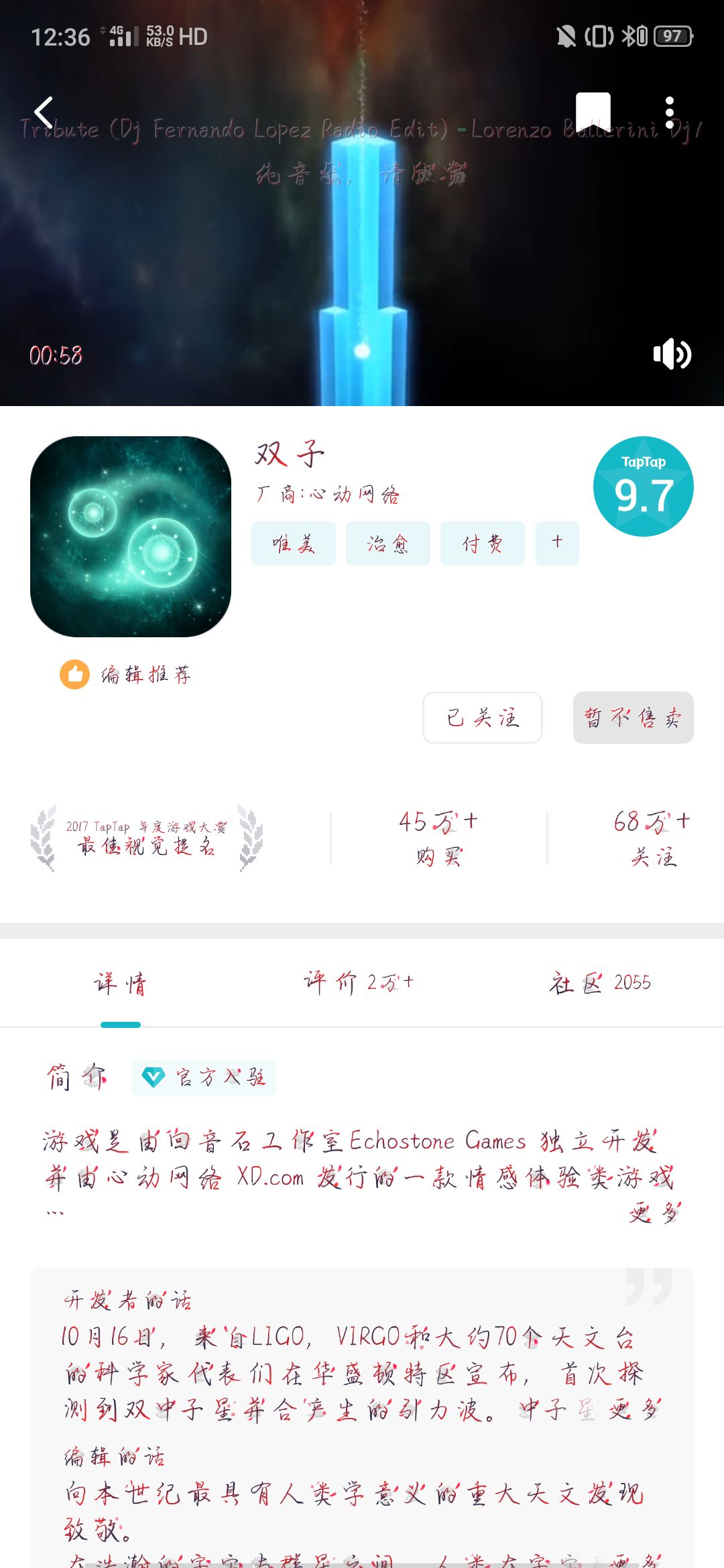
Task: Open the 详情 details tab
Action: tap(121, 983)
